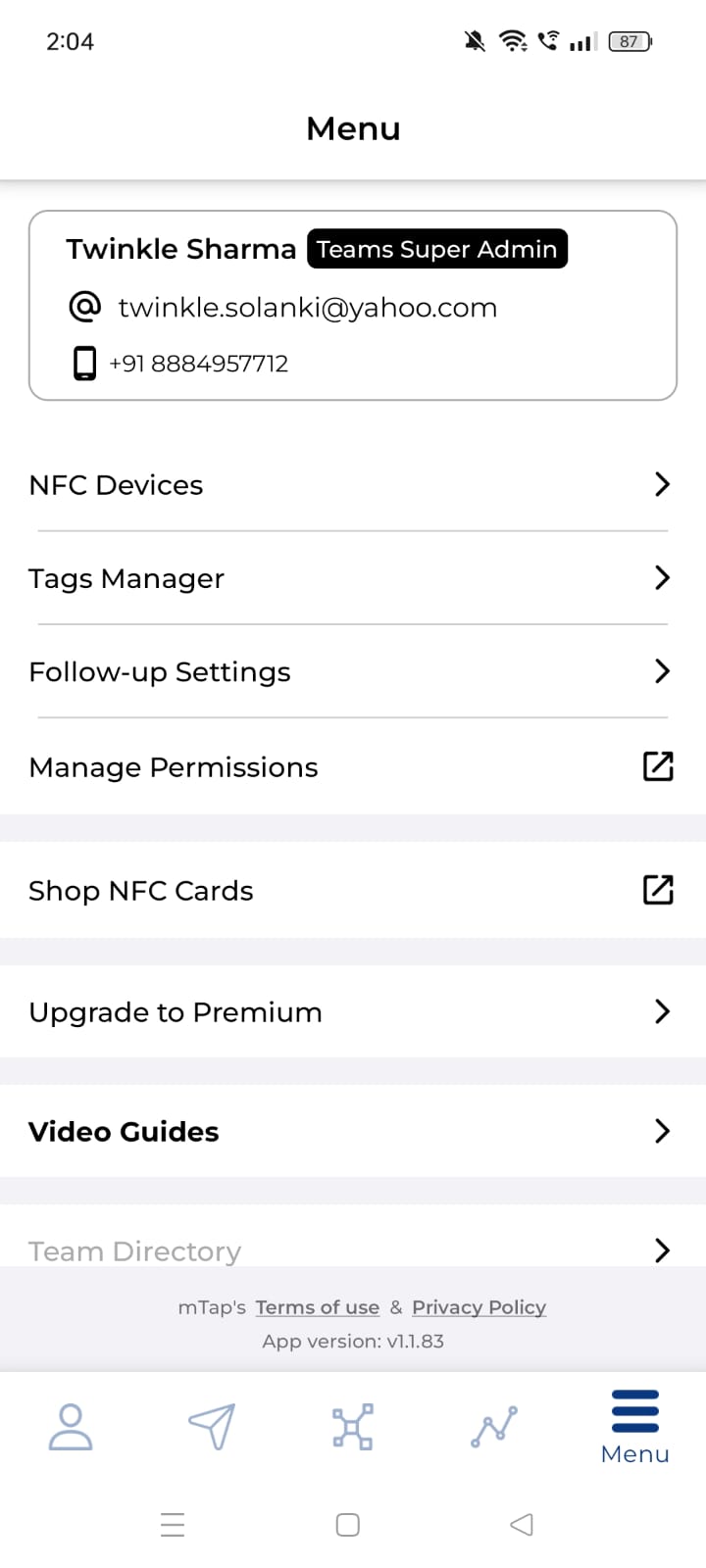Open the network connections tab
Screen dimensions: 706x1568
pos(352,1427)
